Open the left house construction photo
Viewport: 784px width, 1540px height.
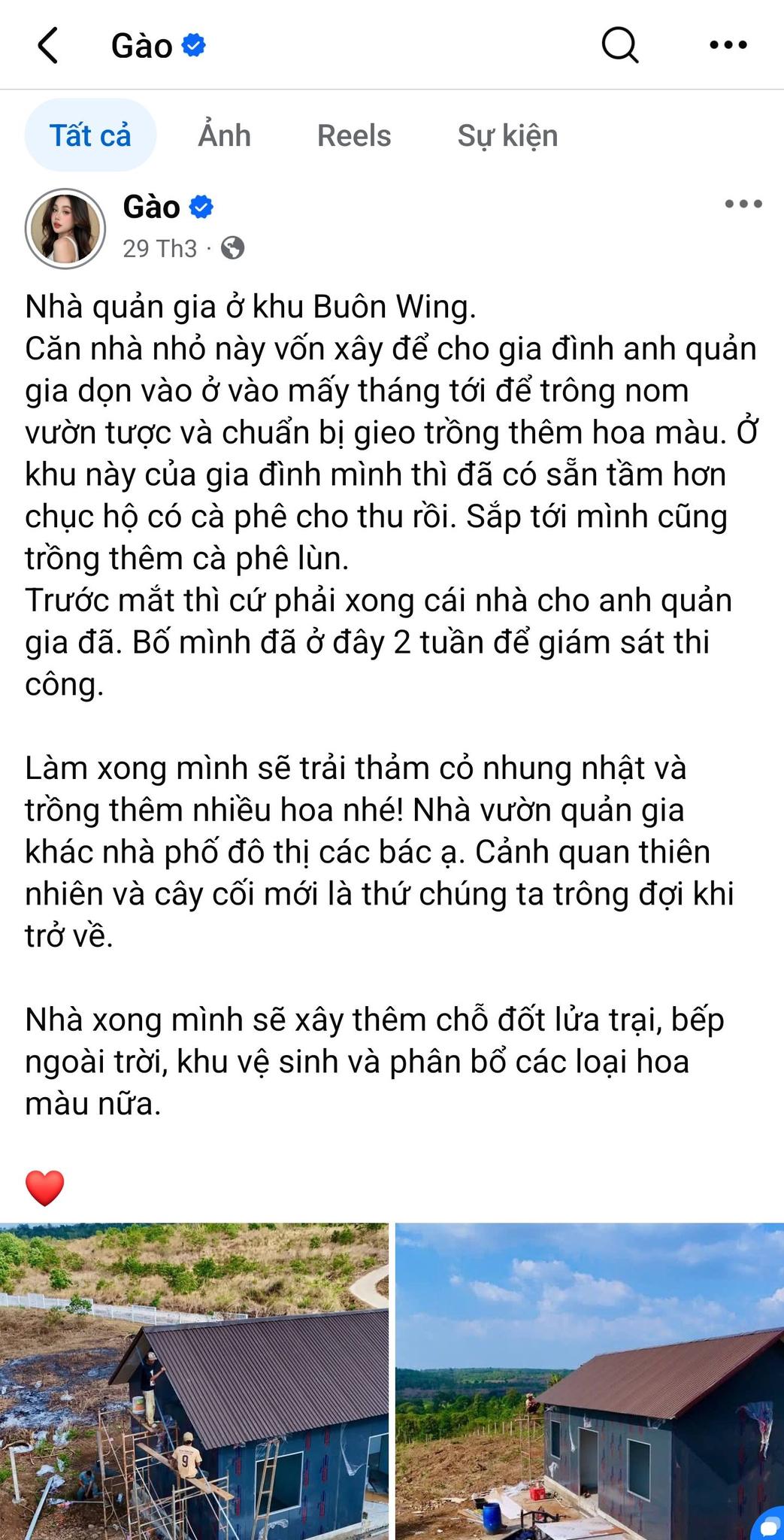click(194, 1381)
